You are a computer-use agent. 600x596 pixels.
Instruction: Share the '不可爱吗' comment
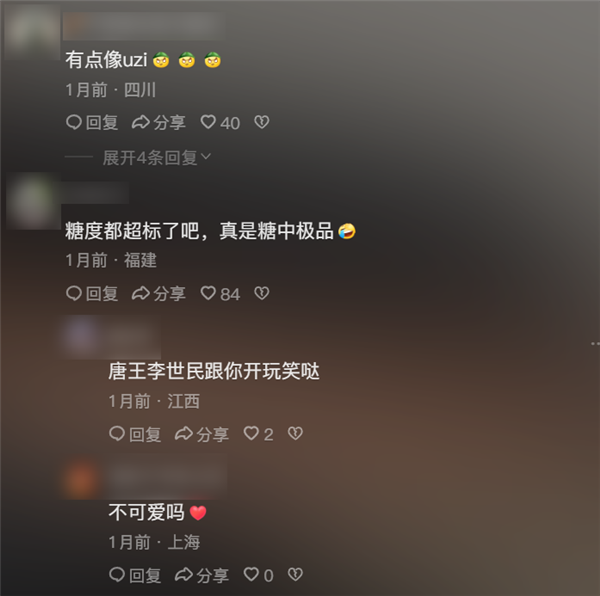[x=202, y=575]
